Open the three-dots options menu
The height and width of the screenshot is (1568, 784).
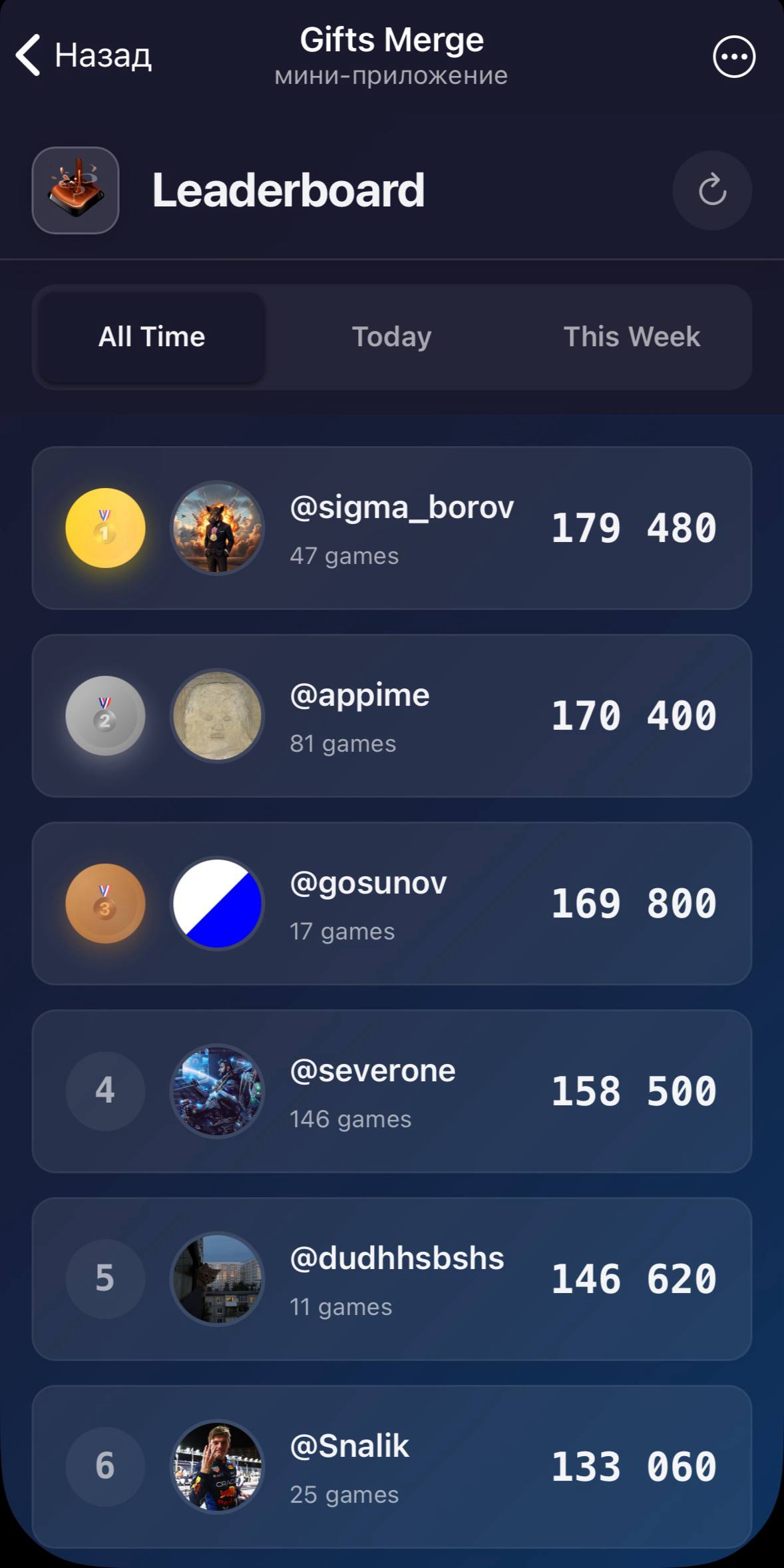pyautogui.click(x=733, y=56)
